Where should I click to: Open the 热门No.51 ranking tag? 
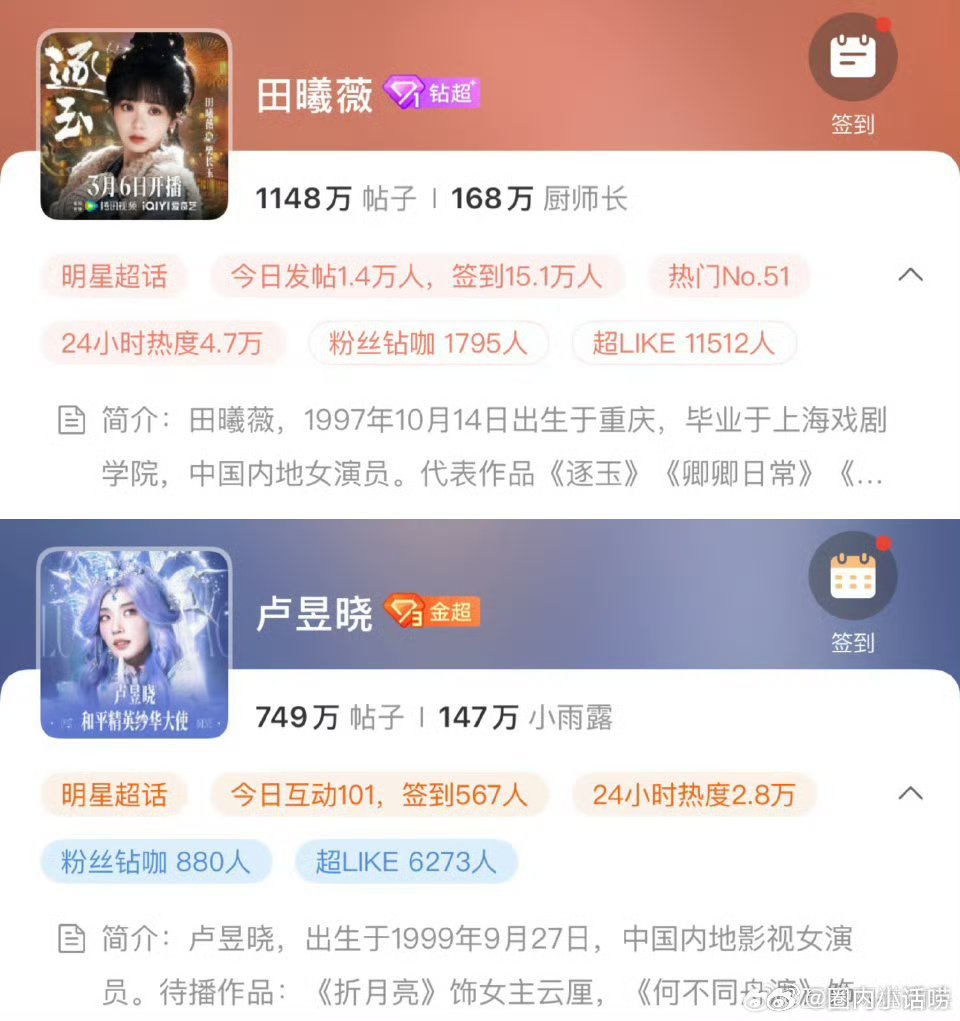(728, 277)
